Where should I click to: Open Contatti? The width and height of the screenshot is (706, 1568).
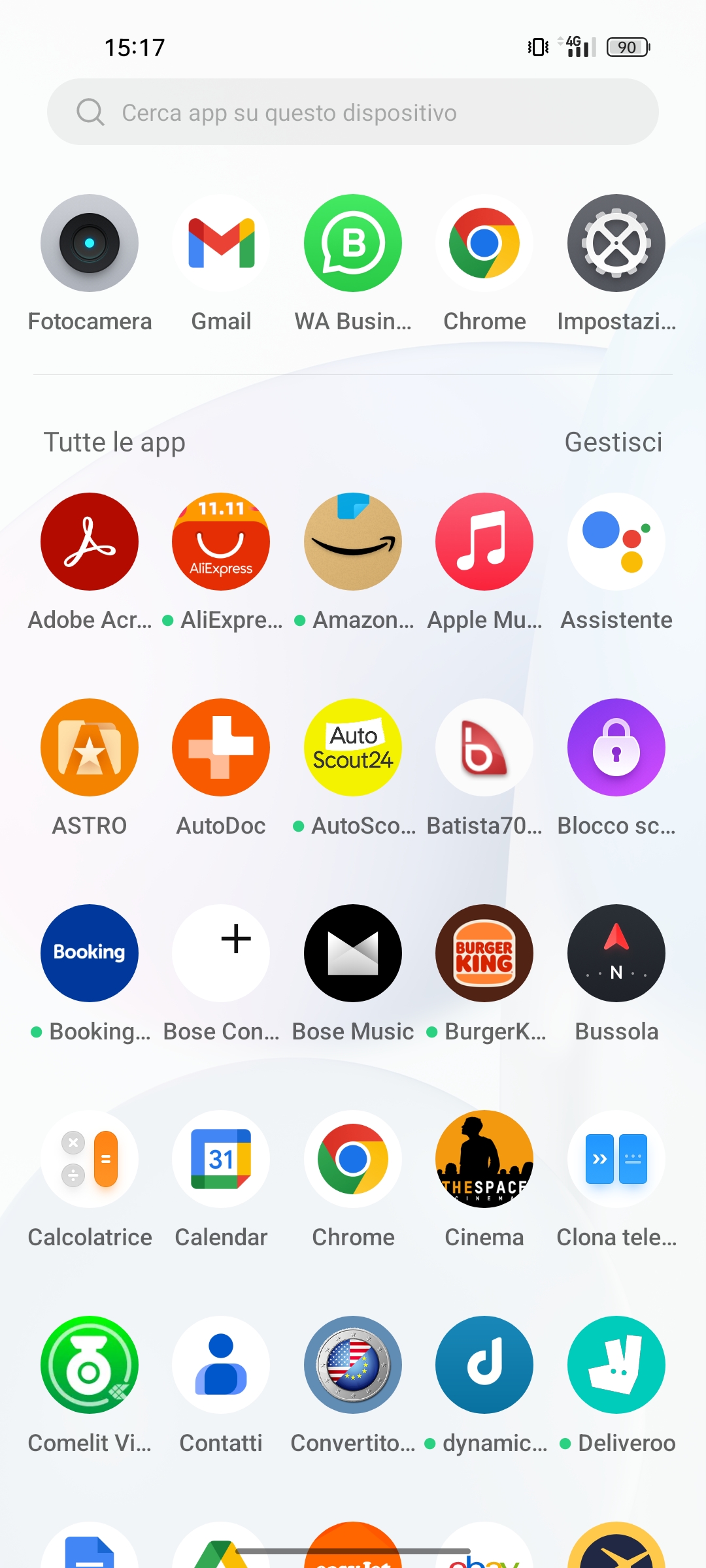click(221, 1365)
